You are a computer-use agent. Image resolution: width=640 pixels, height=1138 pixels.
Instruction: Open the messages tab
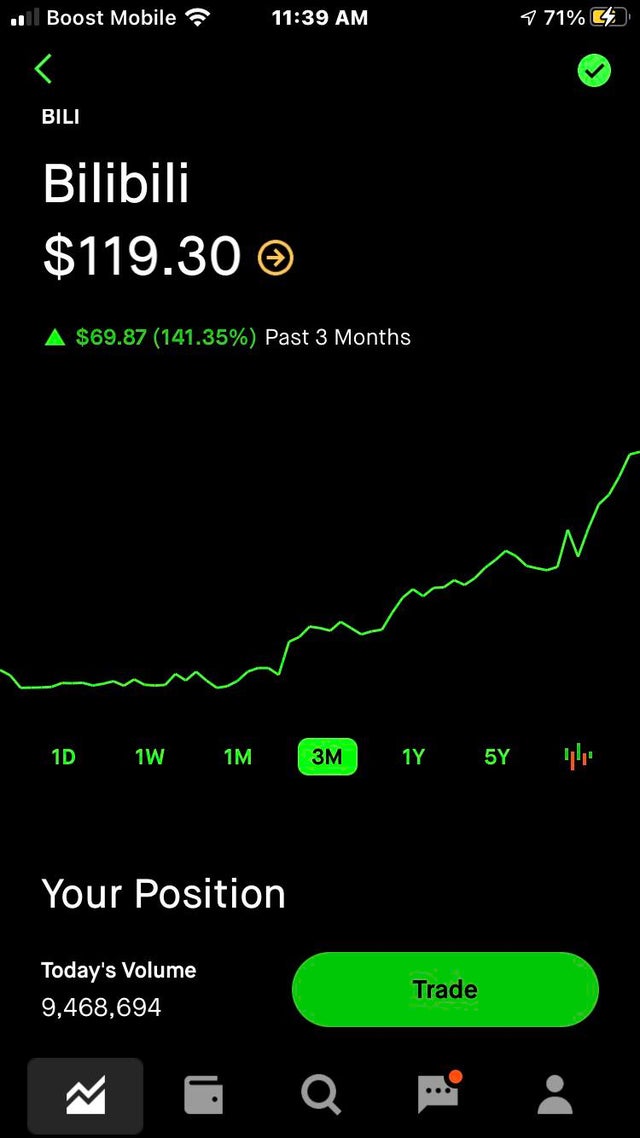[438, 1096]
